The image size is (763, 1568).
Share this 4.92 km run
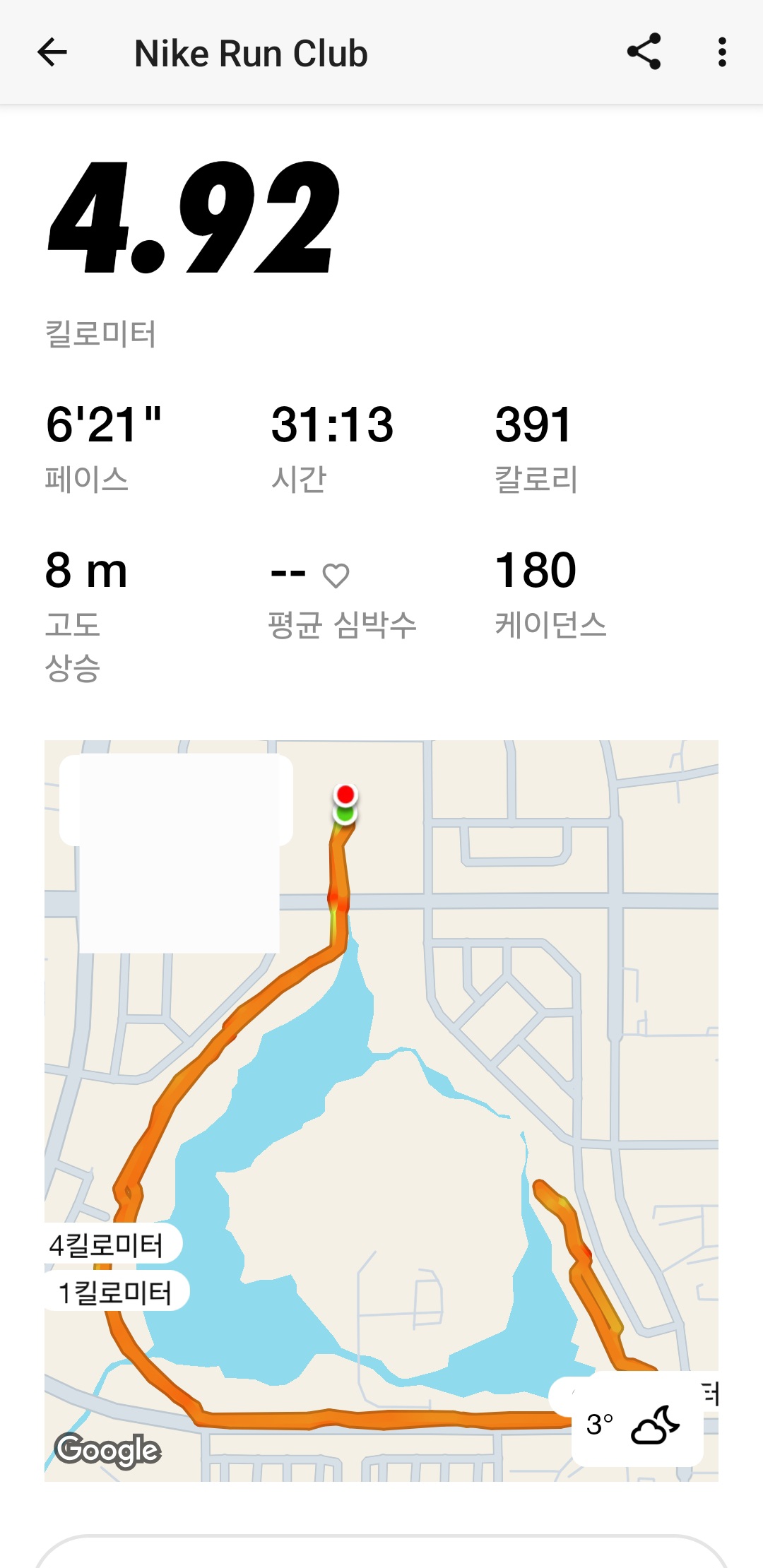click(x=644, y=52)
